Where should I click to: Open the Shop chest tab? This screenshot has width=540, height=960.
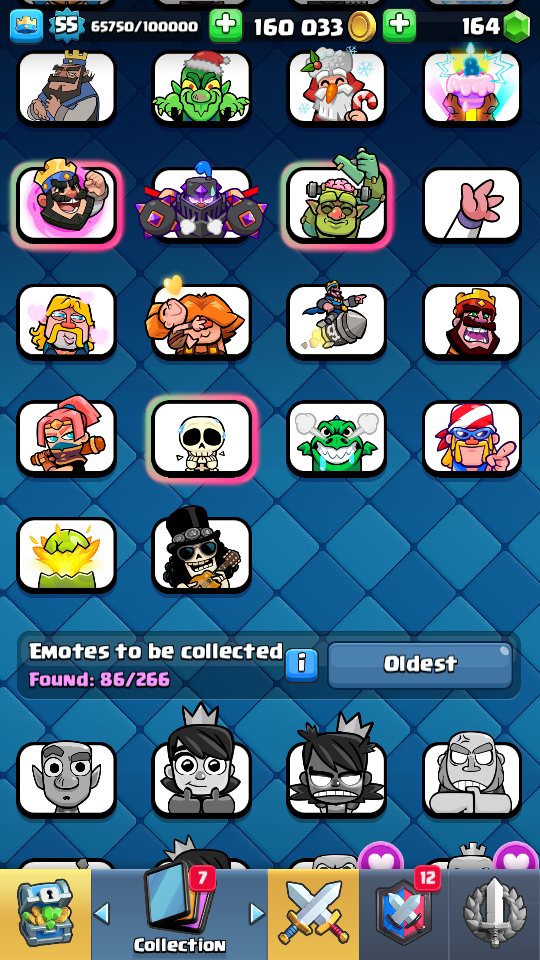click(x=45, y=914)
